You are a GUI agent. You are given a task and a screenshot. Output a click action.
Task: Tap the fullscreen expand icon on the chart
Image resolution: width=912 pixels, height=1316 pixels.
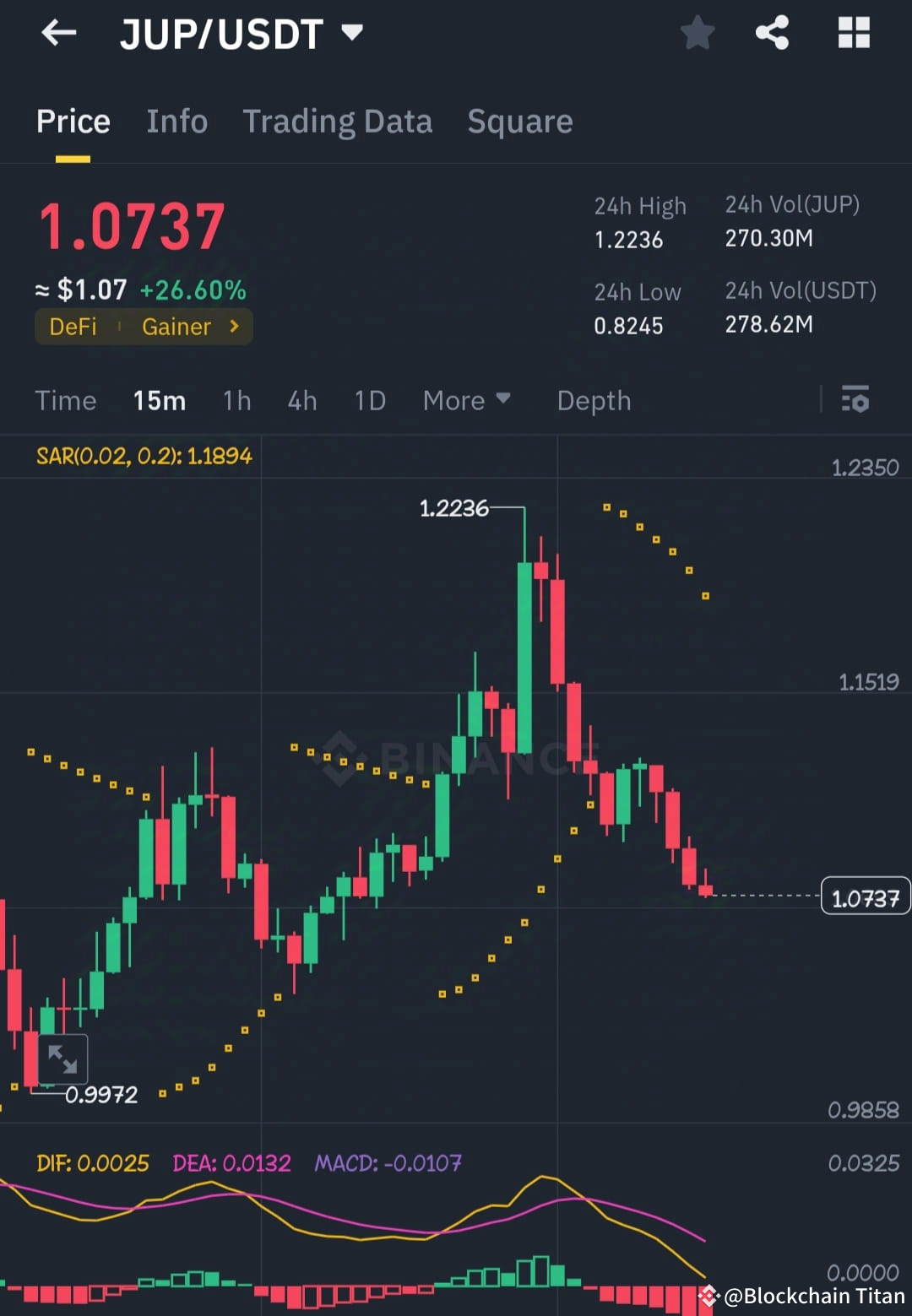pos(64,1058)
